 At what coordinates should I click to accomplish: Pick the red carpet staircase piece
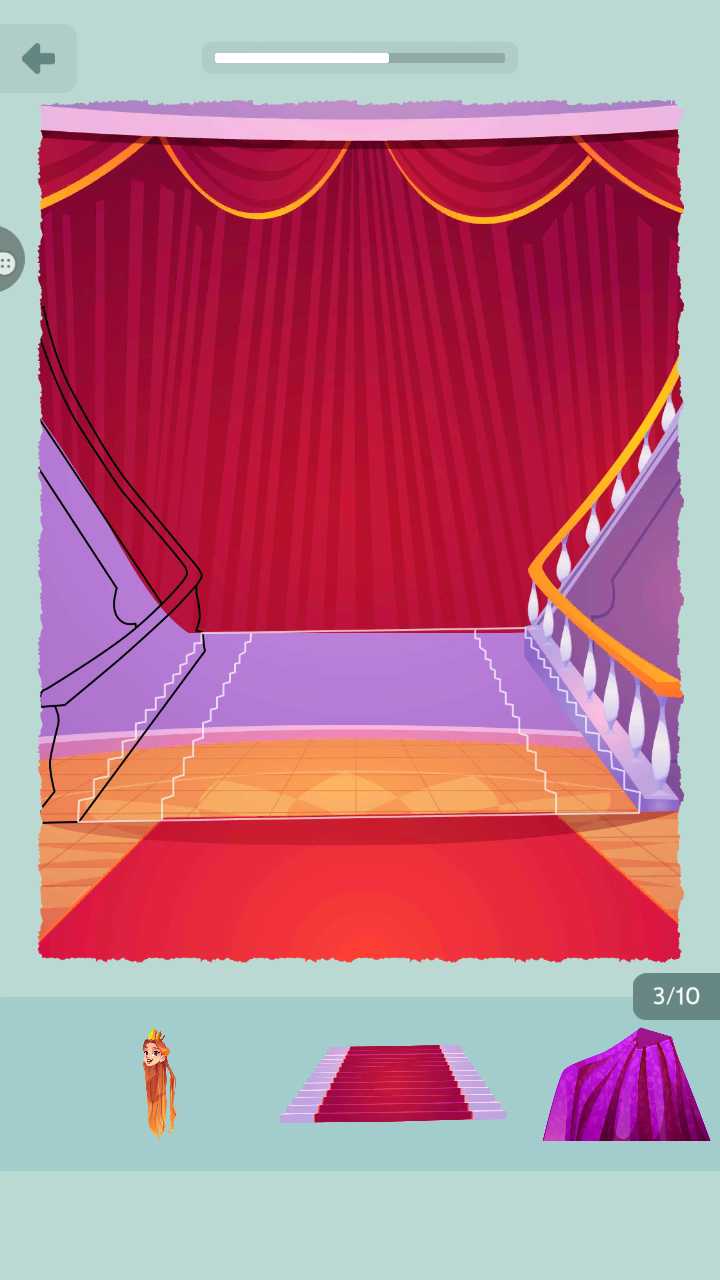pyautogui.click(x=393, y=1083)
